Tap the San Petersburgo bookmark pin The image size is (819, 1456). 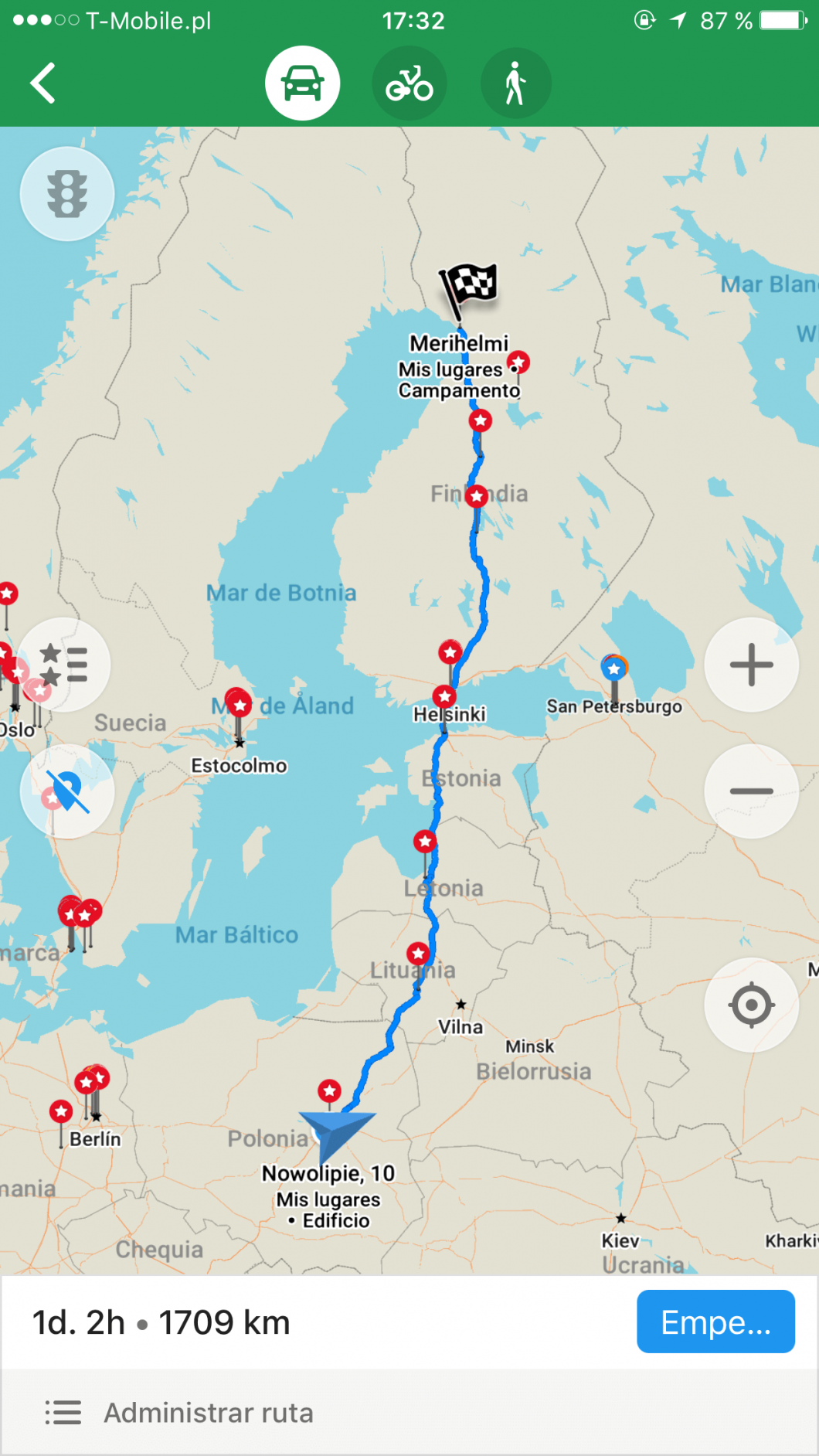click(x=614, y=668)
